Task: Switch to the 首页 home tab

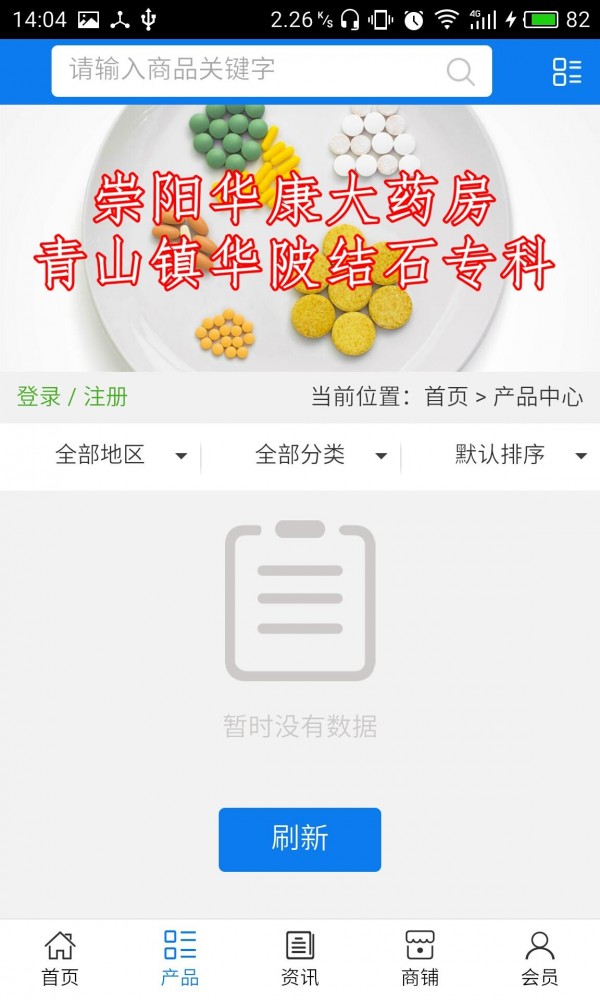Action: point(60,958)
